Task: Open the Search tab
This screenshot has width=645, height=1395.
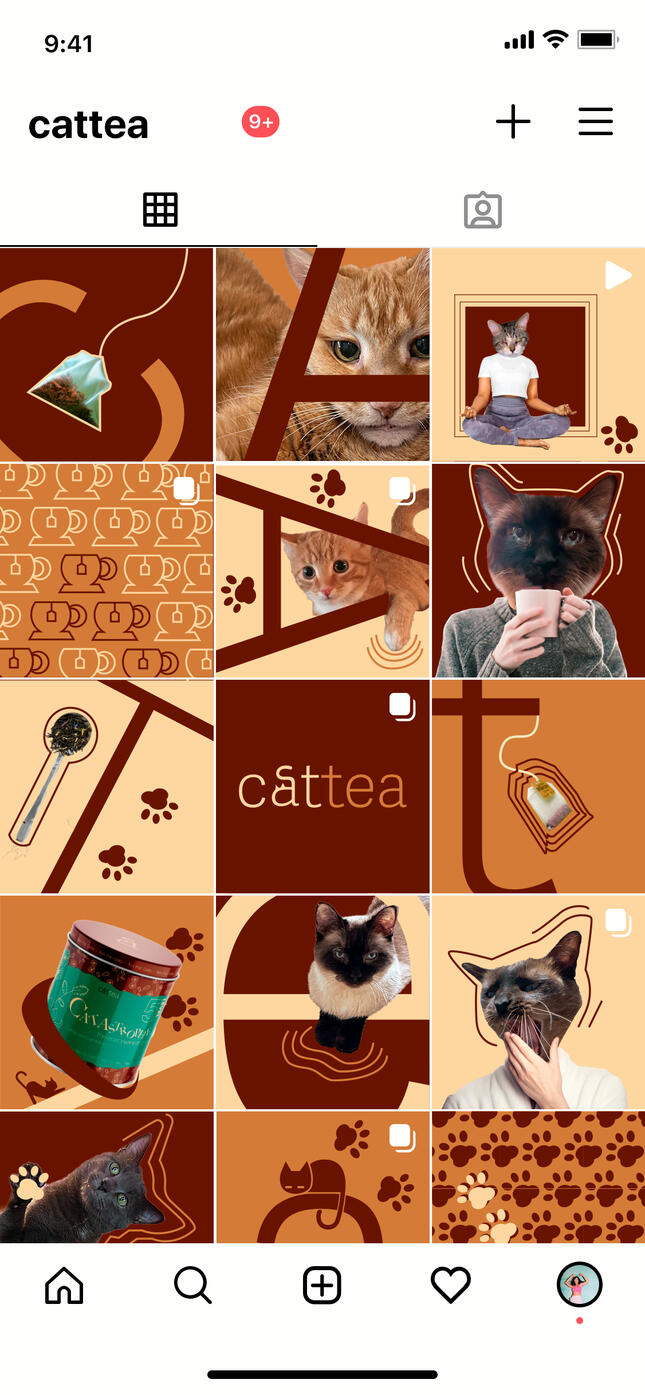Action: (193, 1285)
